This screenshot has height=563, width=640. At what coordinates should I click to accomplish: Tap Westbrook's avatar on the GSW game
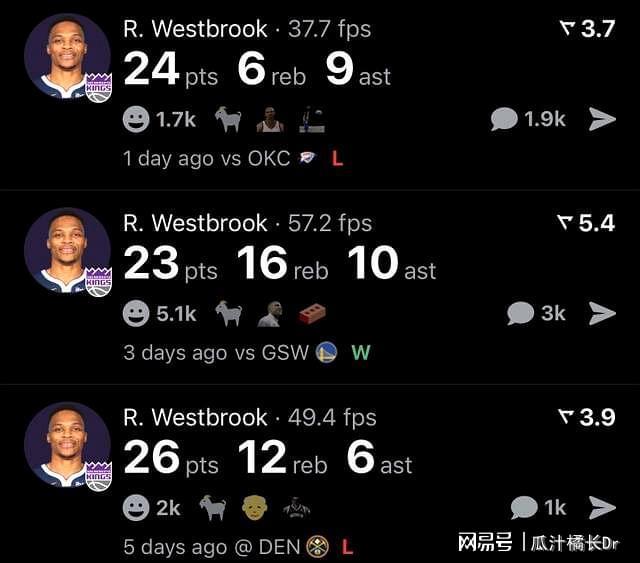pyautogui.click(x=68, y=252)
